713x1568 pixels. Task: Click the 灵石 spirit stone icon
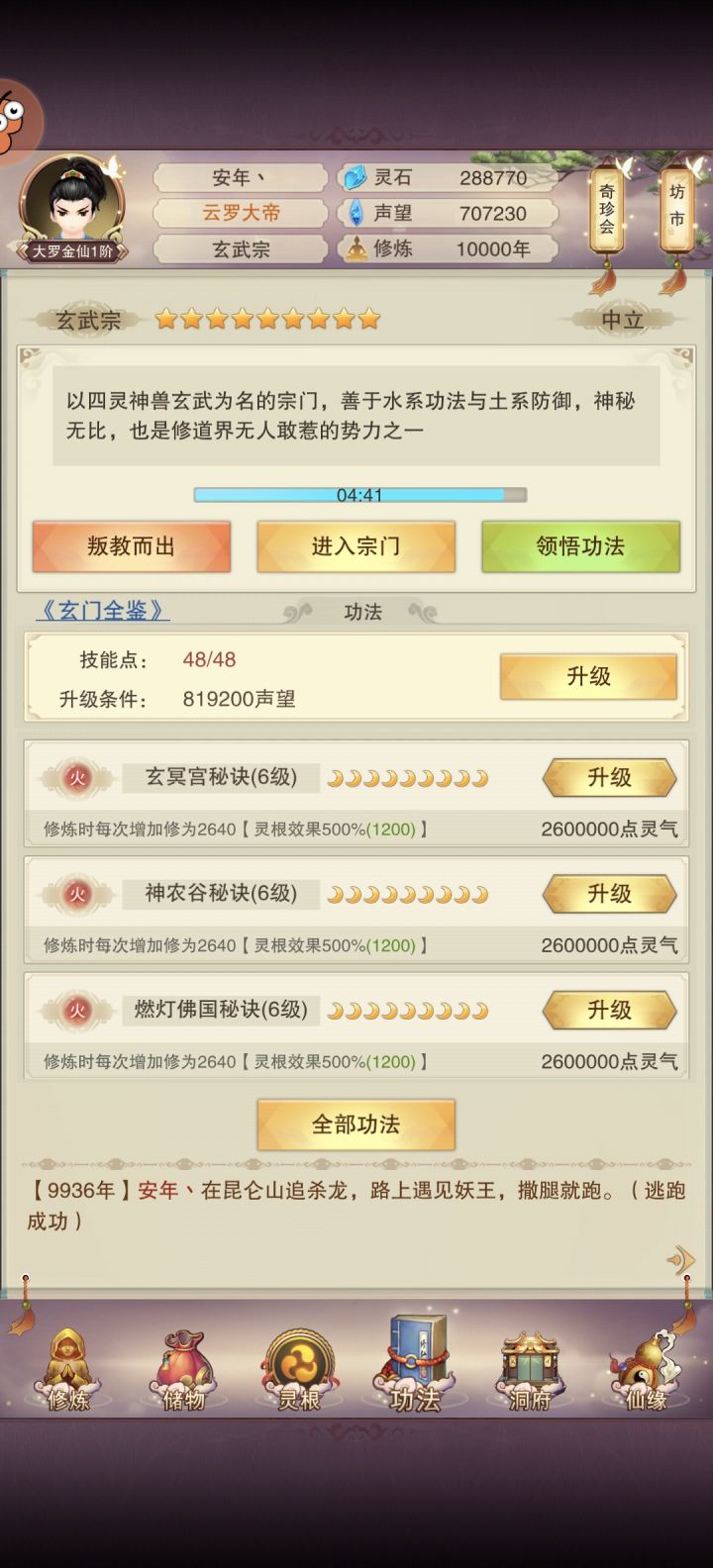(x=354, y=177)
